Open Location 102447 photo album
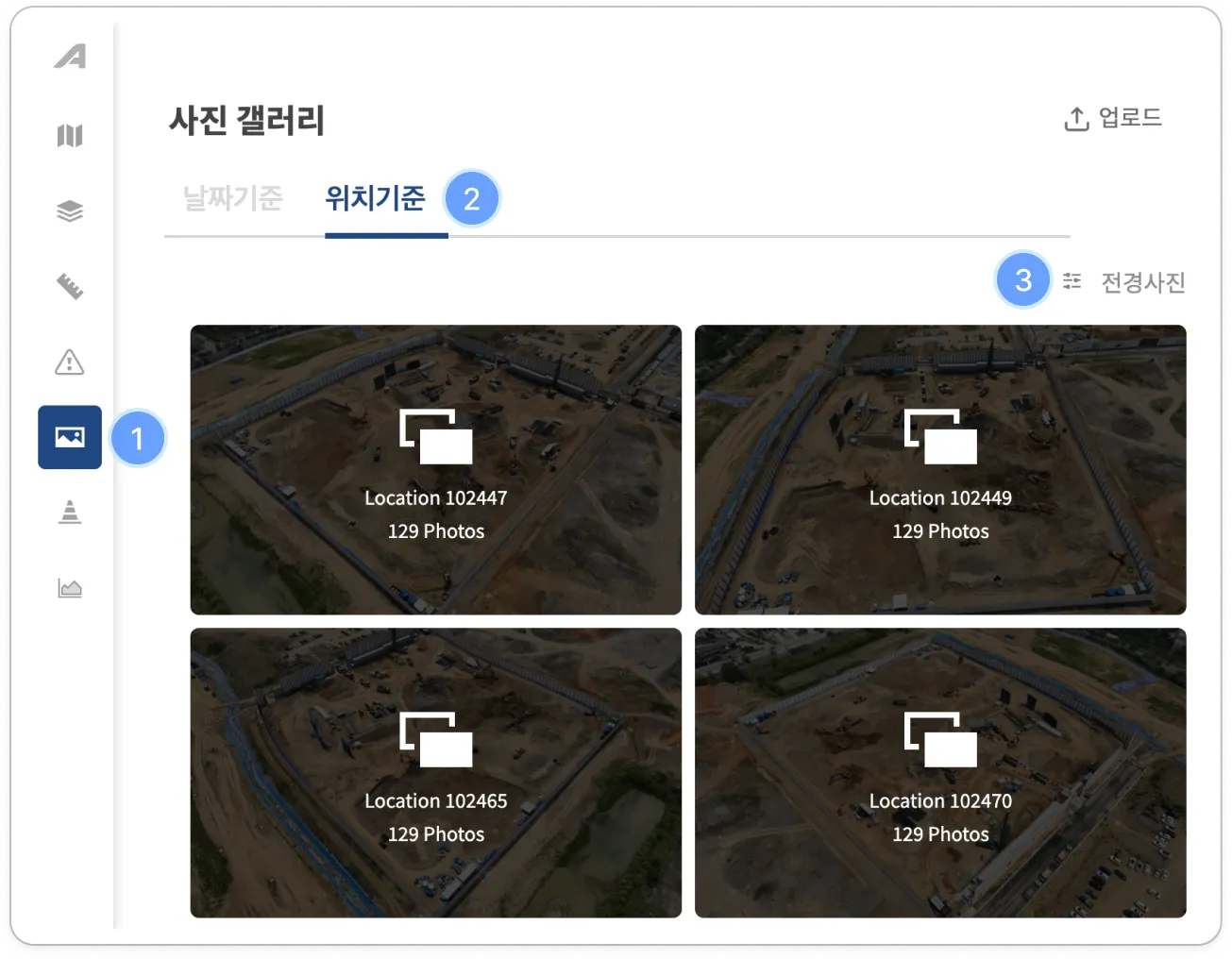Viewport: 1232px width, 959px height. tap(435, 470)
